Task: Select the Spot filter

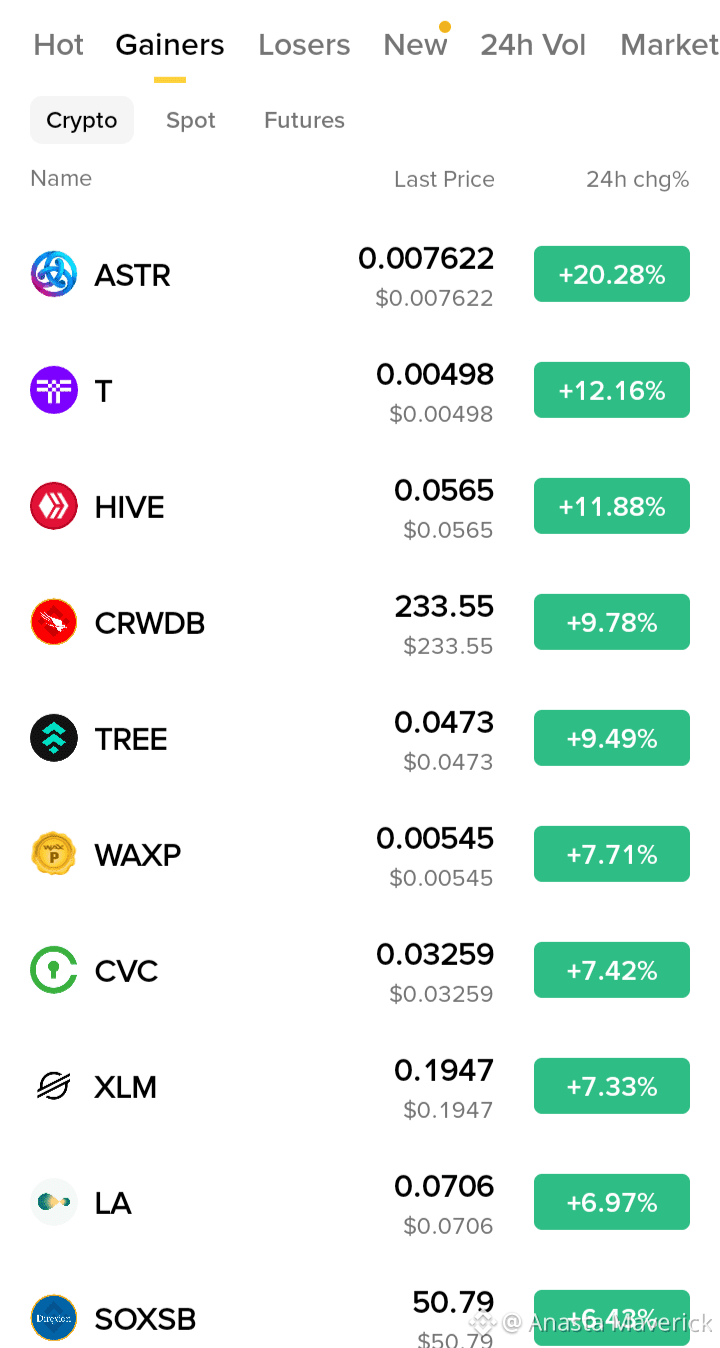Action: coord(191,120)
